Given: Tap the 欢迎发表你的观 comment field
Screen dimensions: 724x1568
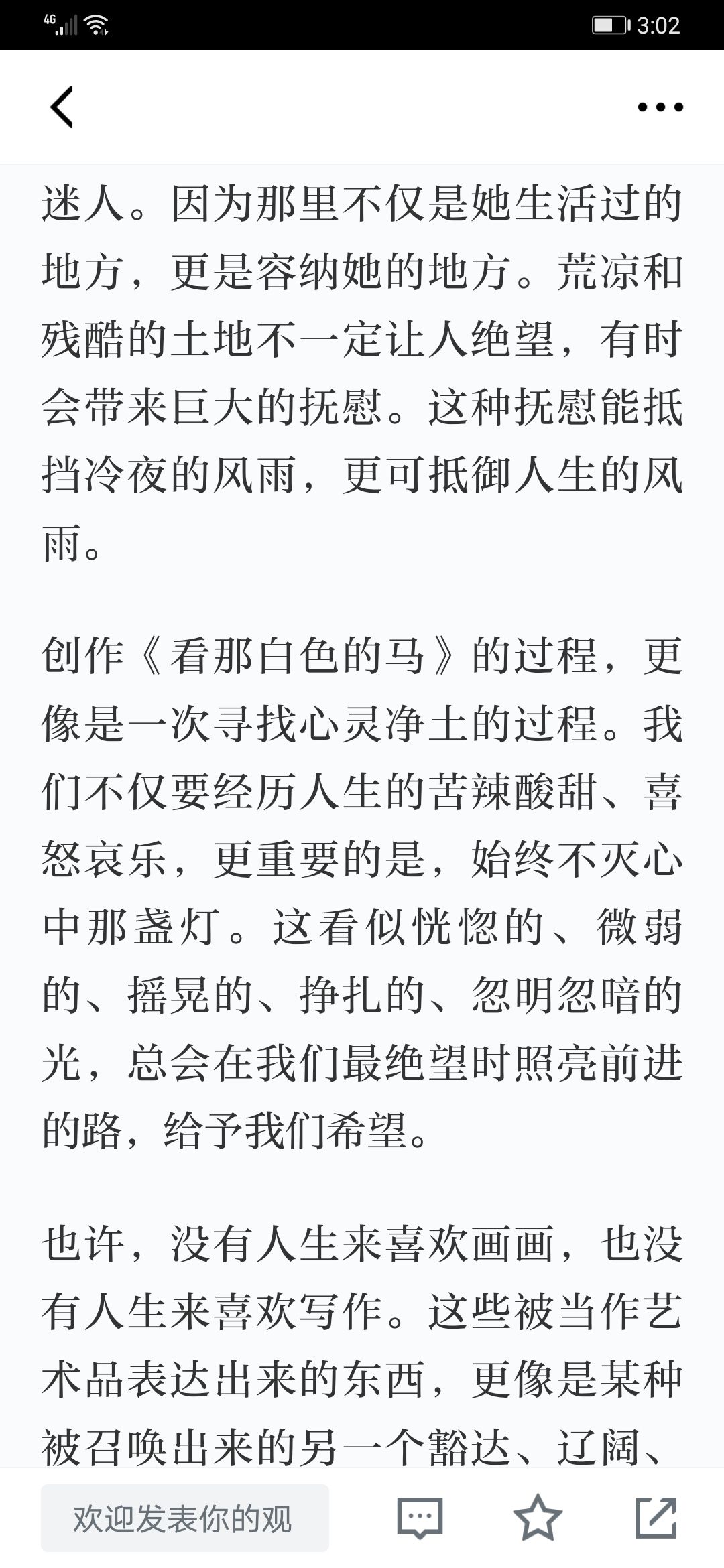Looking at the screenshot, I should (185, 1518).
